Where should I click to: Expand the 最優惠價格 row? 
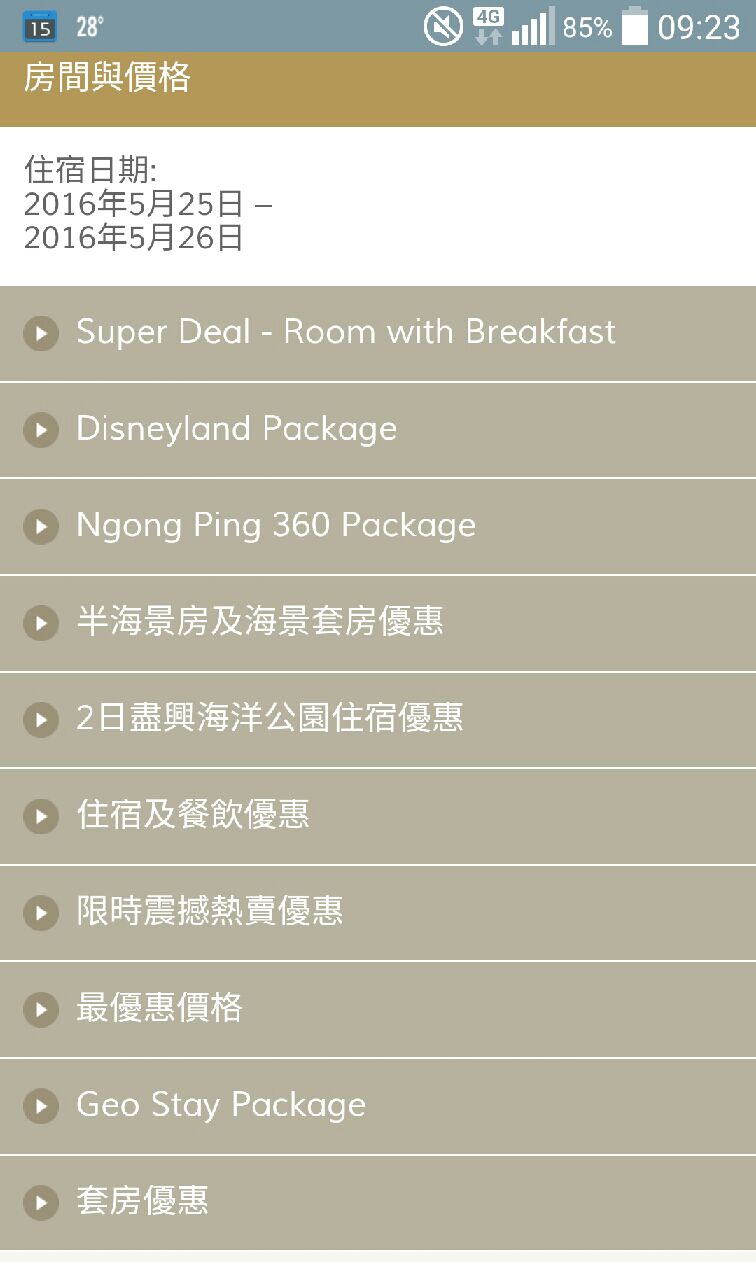378,1010
